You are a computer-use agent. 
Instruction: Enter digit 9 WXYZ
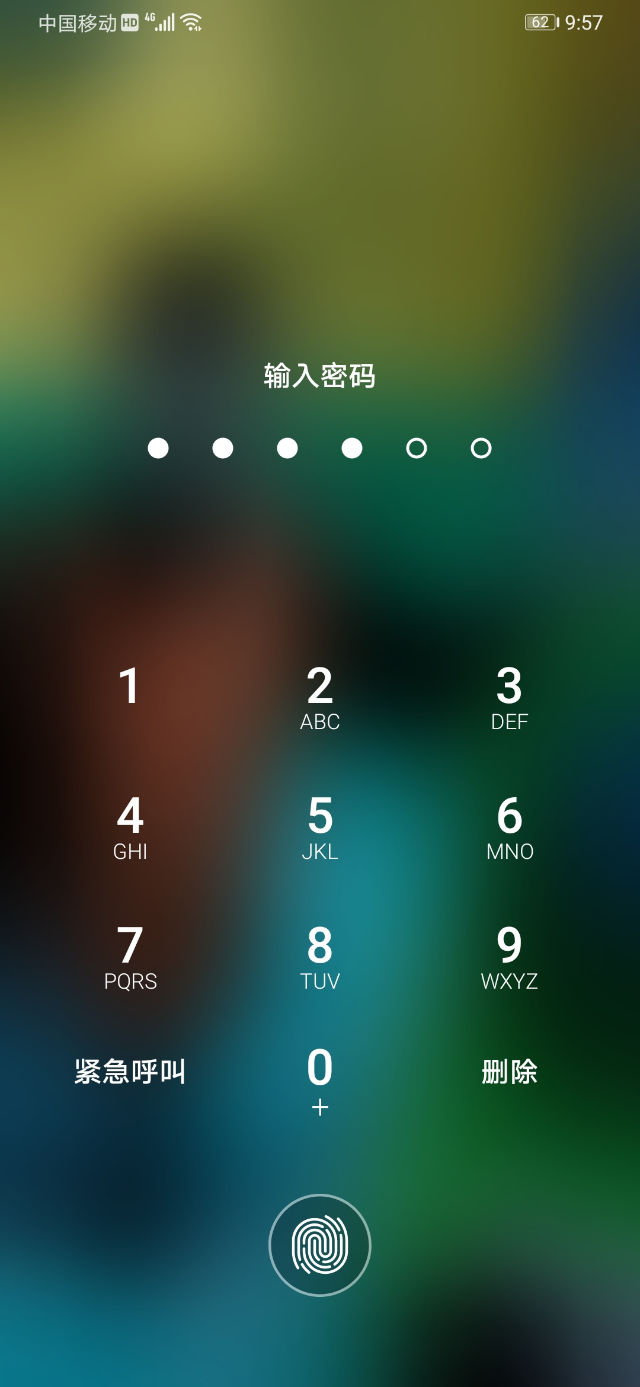509,957
